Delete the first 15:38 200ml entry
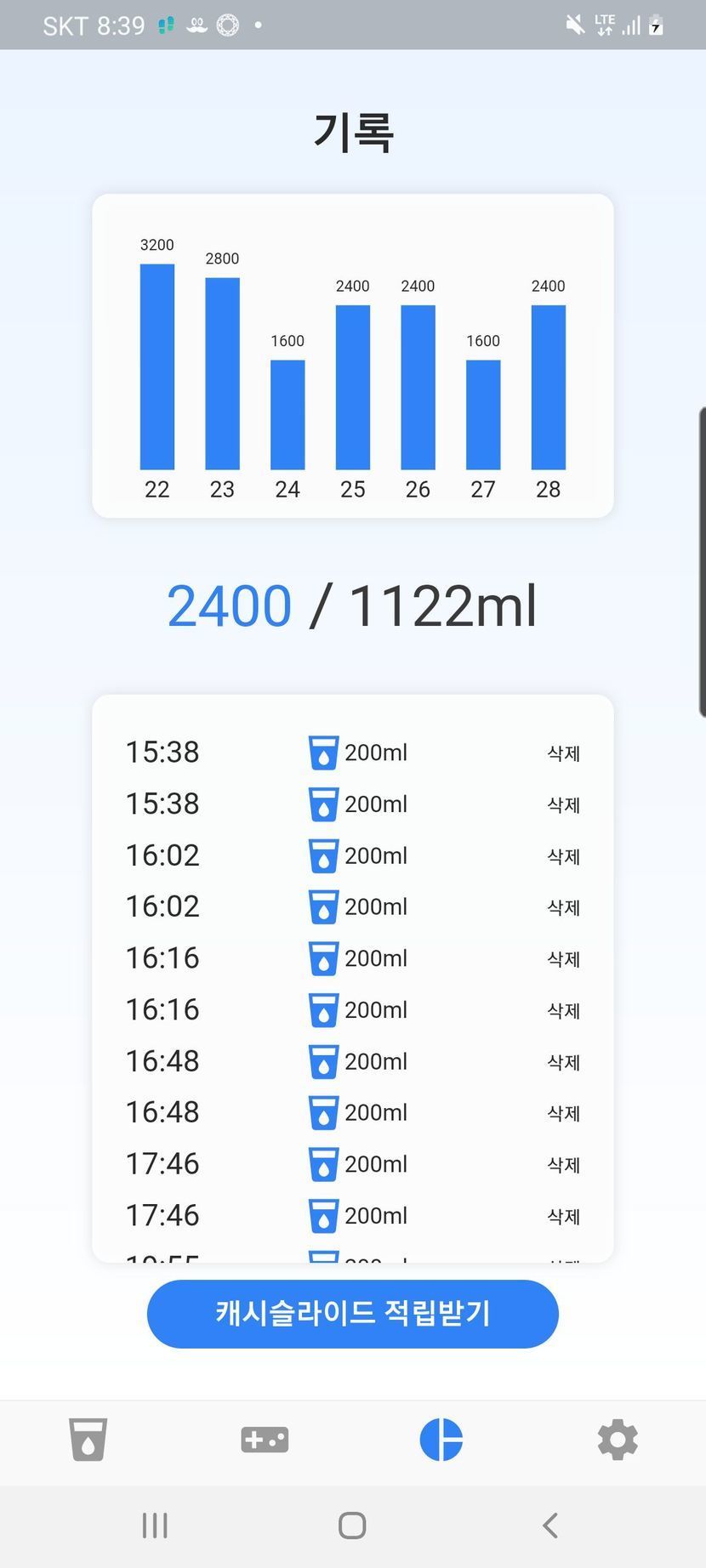The height and width of the screenshot is (1568, 706). 563,753
